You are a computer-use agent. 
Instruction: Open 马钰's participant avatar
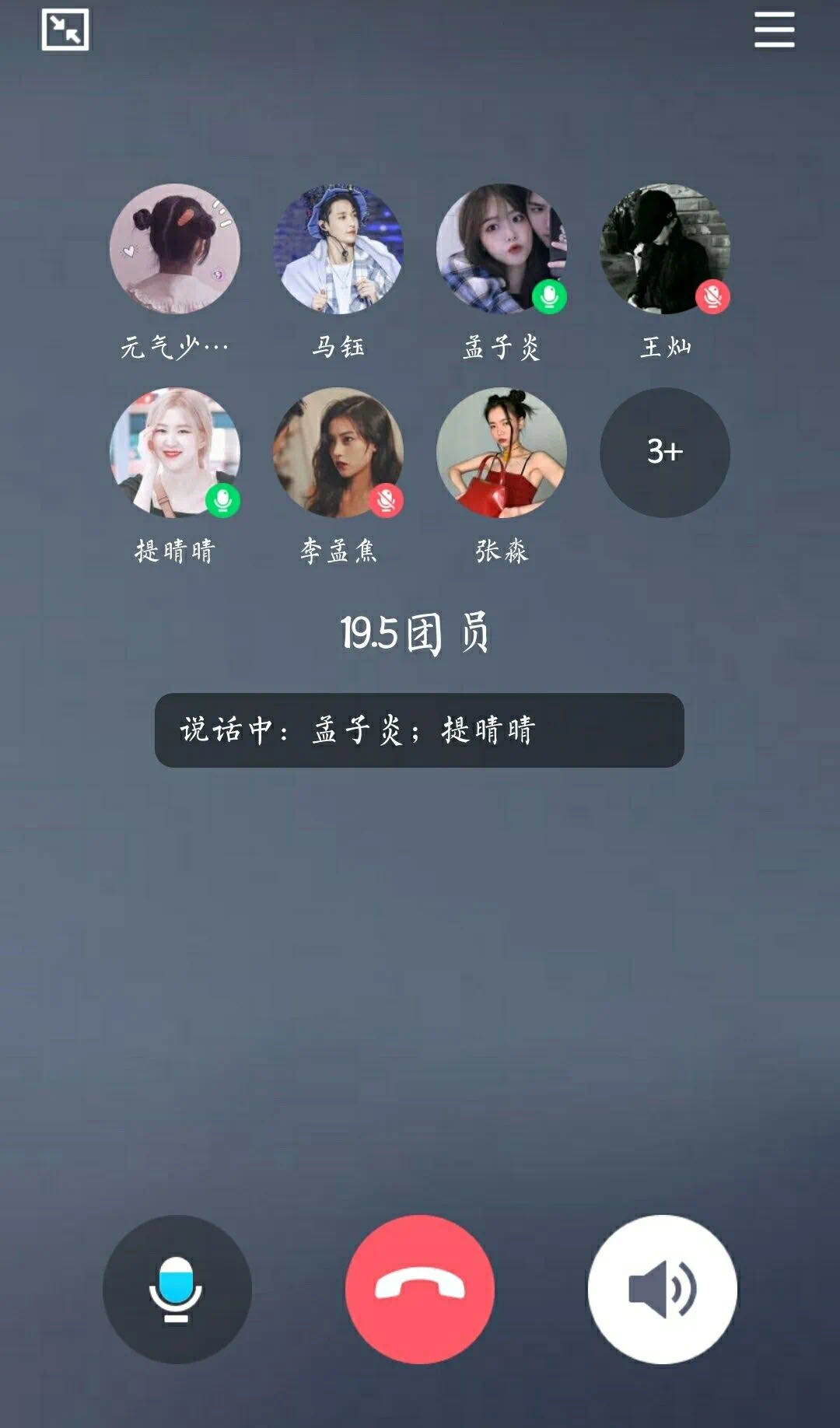pos(338,249)
